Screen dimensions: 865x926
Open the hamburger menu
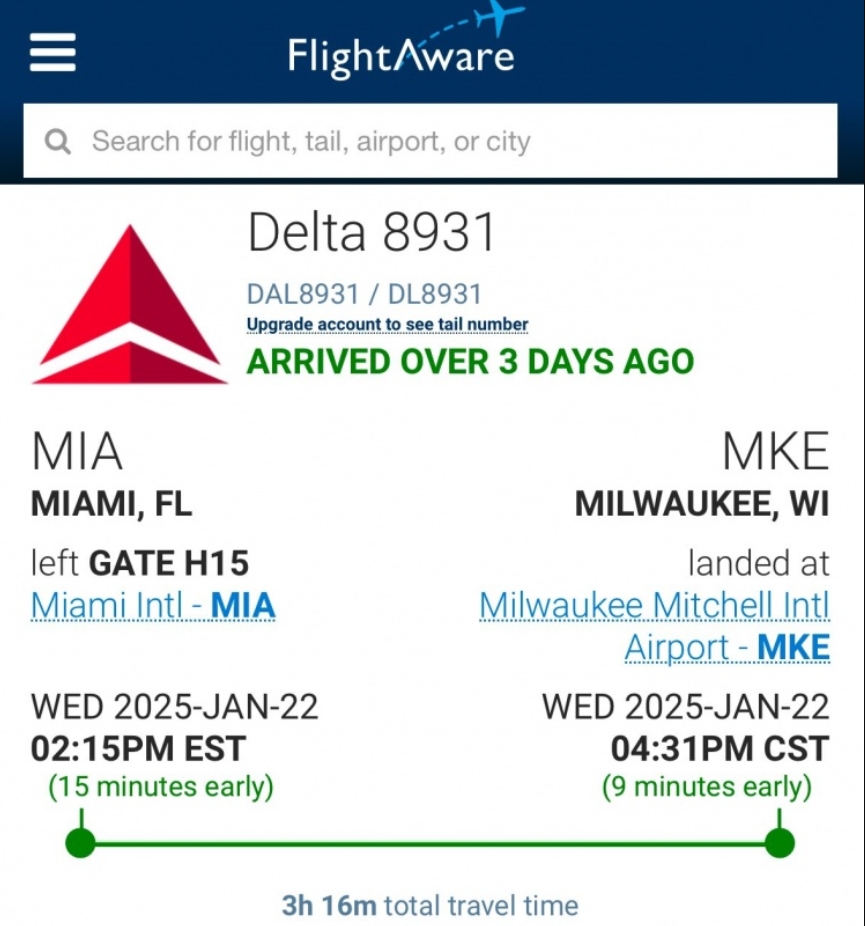click(x=52, y=52)
